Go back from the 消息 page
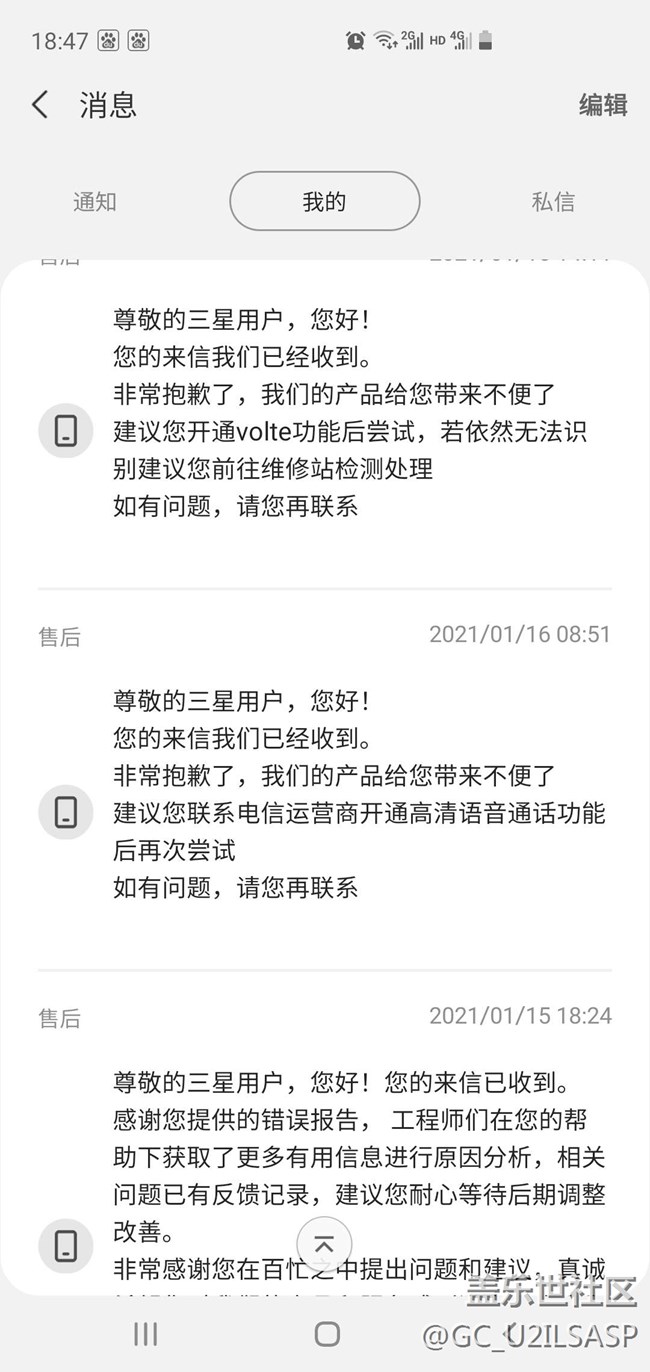The width and height of the screenshot is (650, 1372). 40,105
